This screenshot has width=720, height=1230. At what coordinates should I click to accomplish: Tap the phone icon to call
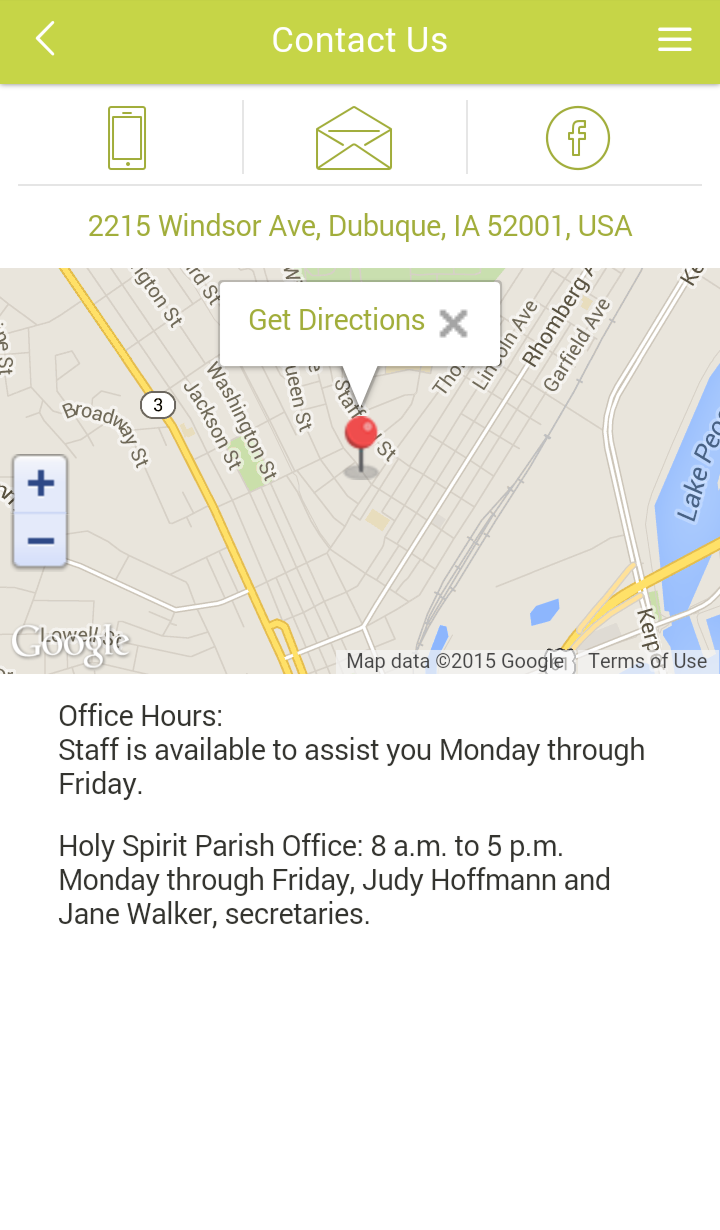click(127, 138)
